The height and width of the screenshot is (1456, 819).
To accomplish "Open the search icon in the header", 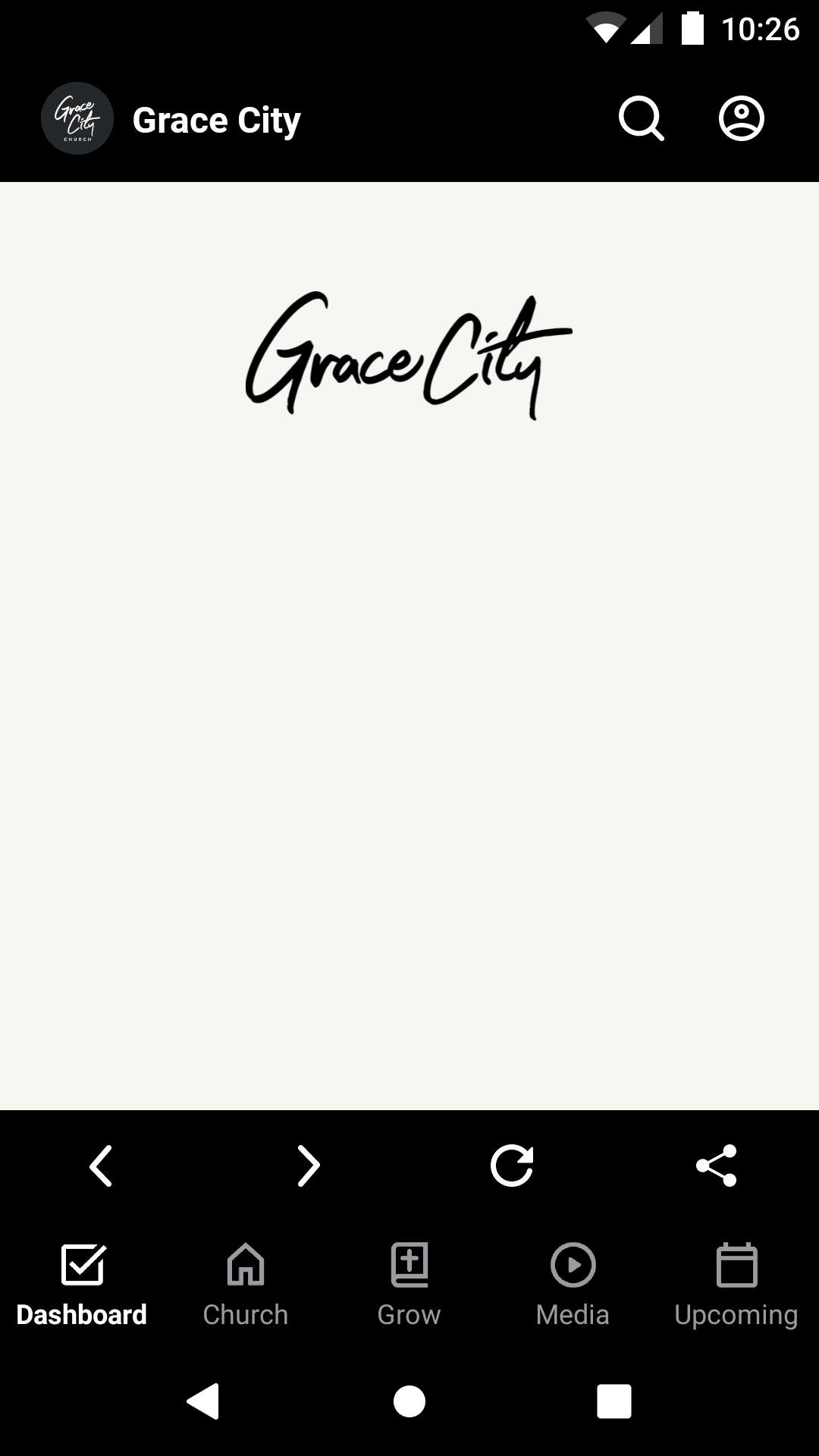I will coord(641,119).
